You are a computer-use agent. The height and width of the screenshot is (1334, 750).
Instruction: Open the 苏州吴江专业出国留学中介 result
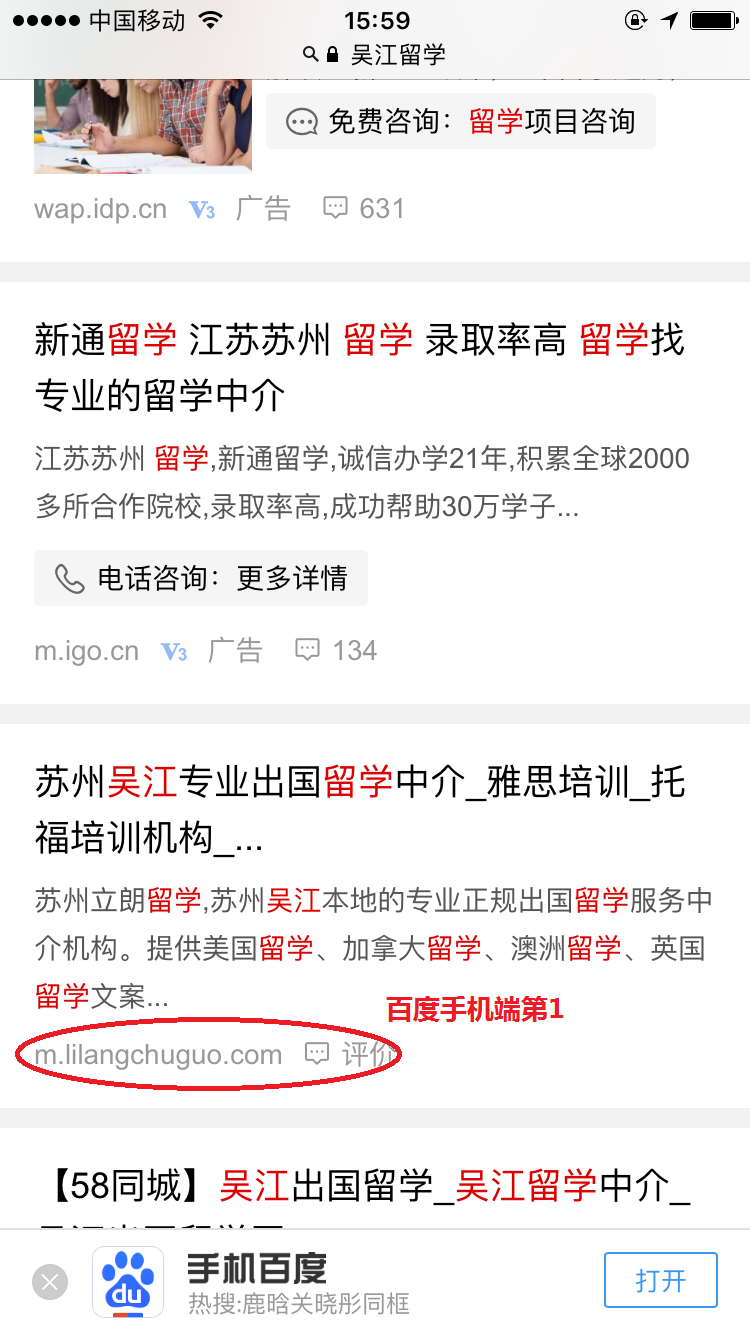pyautogui.click(x=359, y=809)
